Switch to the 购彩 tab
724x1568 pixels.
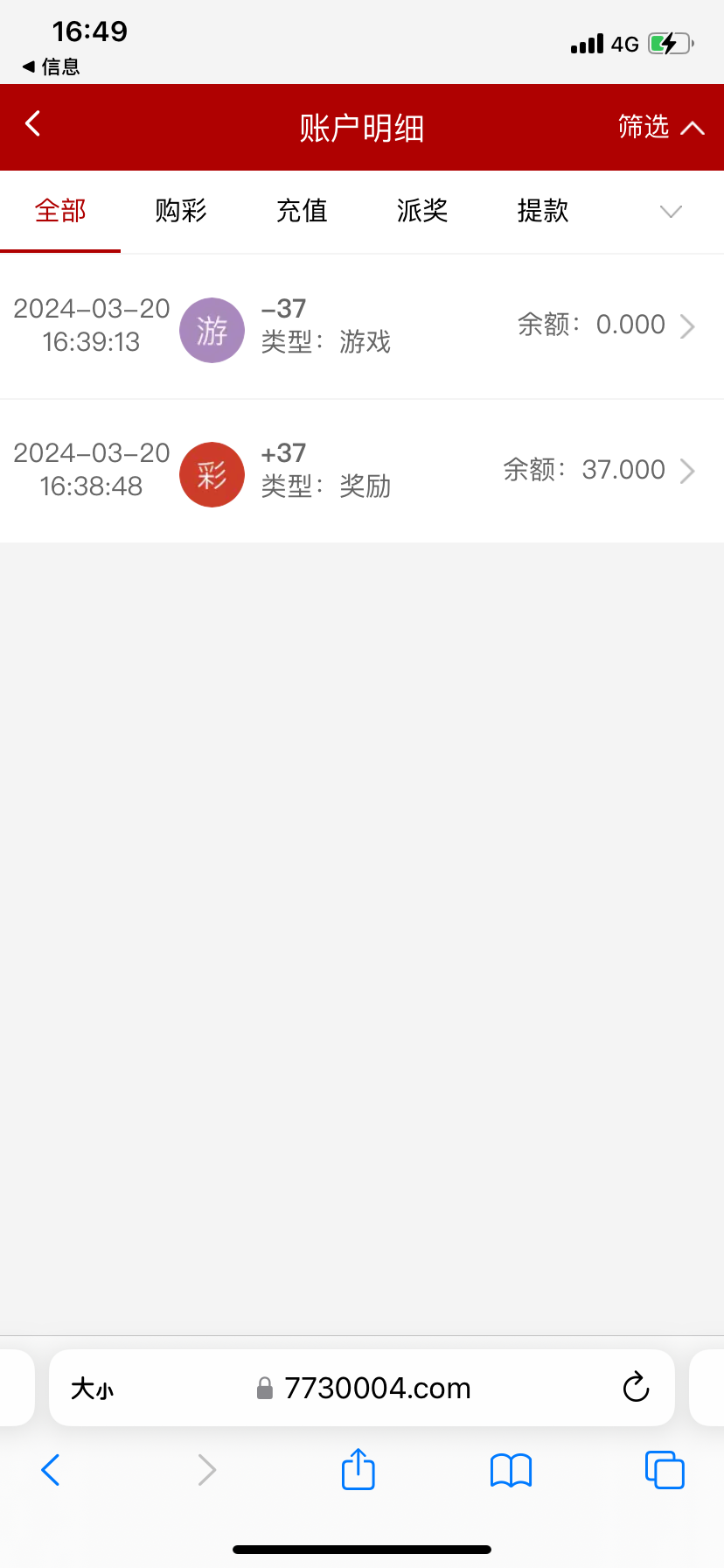point(181,211)
